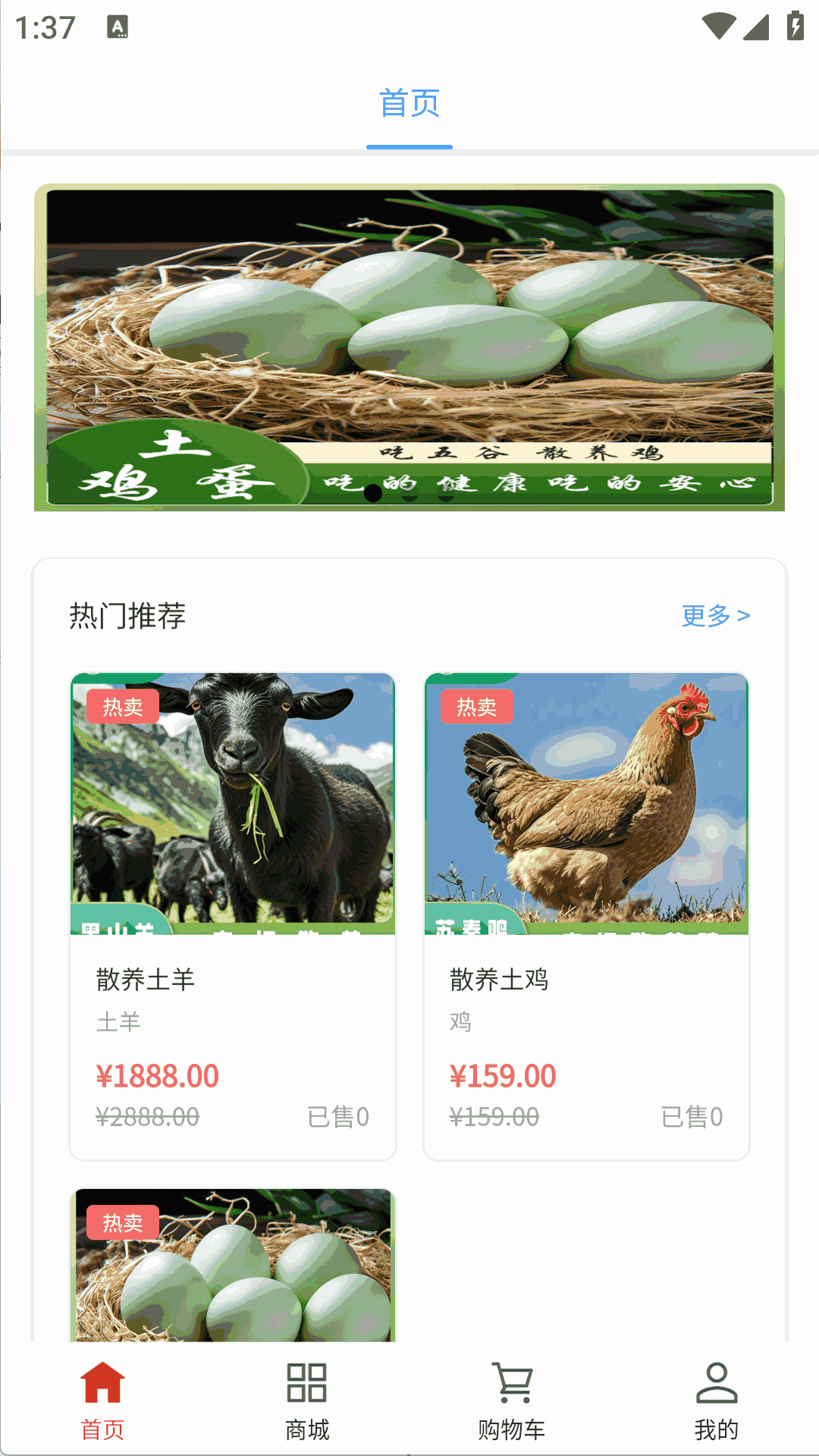
Task: View the egg product card with 热卖 tag
Action: click(x=233, y=1265)
